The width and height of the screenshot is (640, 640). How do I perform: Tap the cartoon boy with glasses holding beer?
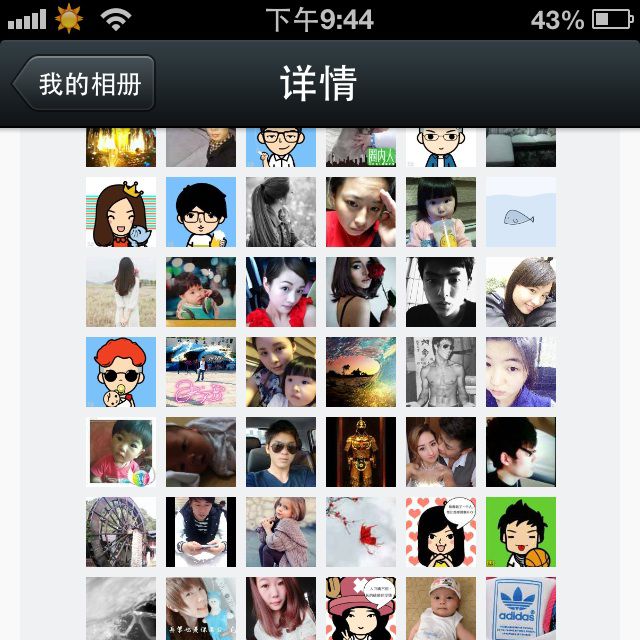click(x=201, y=212)
